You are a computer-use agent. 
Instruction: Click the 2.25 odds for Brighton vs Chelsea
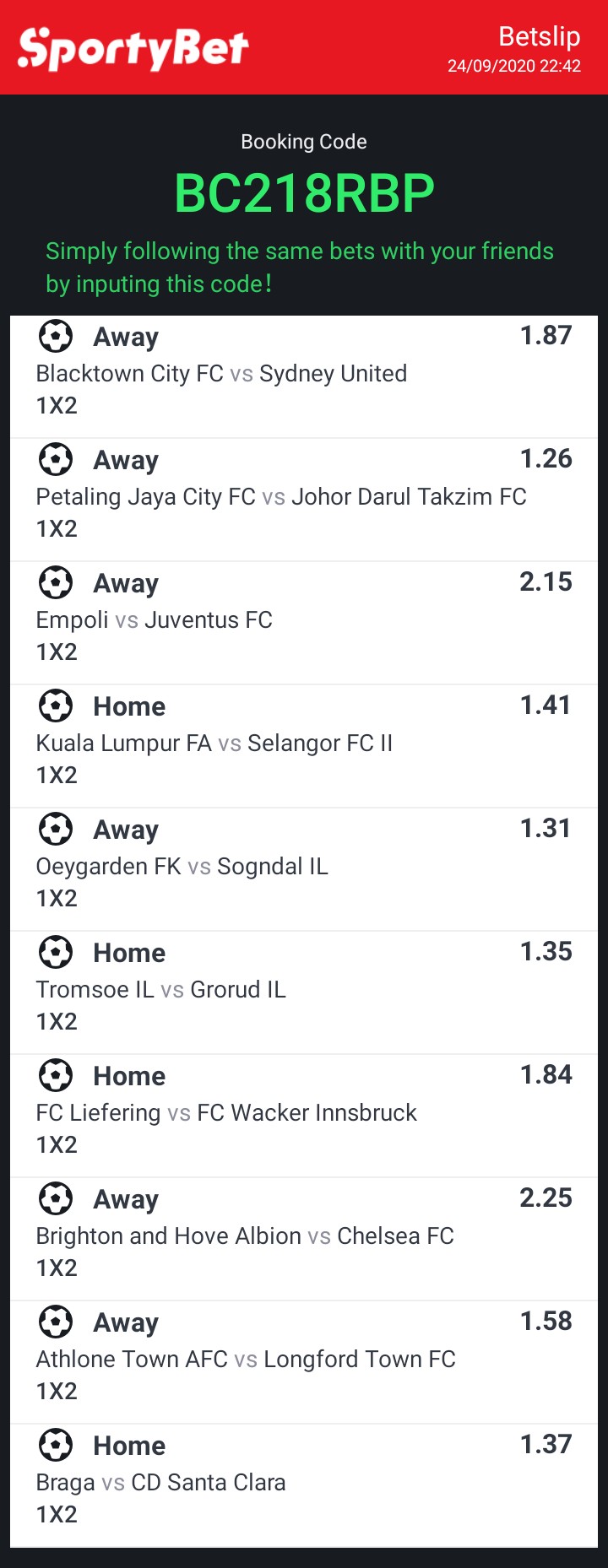(546, 1197)
